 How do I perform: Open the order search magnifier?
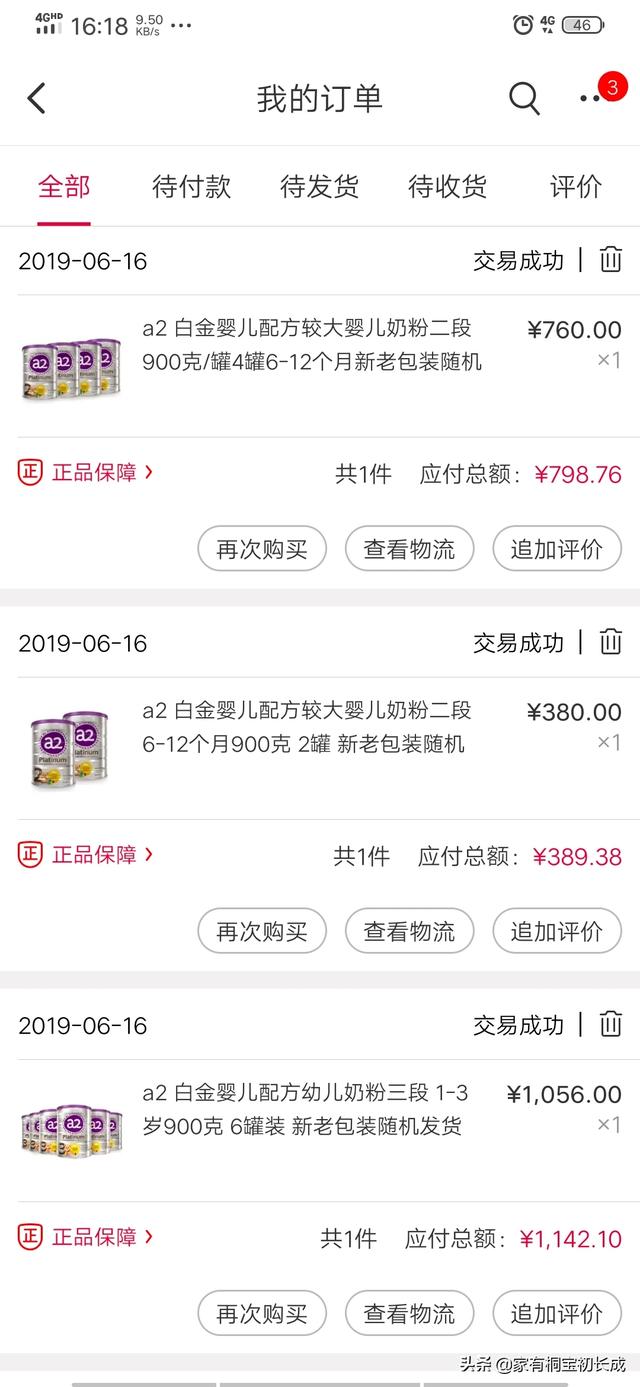pyautogui.click(x=524, y=98)
